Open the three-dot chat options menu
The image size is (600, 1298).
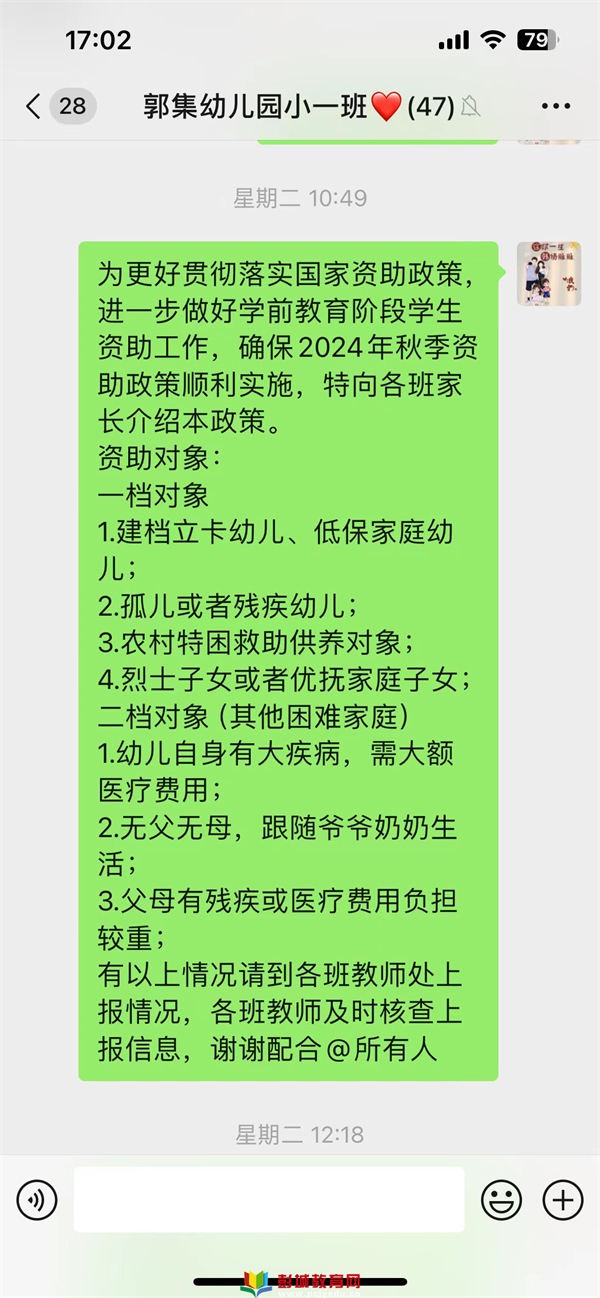tap(555, 106)
